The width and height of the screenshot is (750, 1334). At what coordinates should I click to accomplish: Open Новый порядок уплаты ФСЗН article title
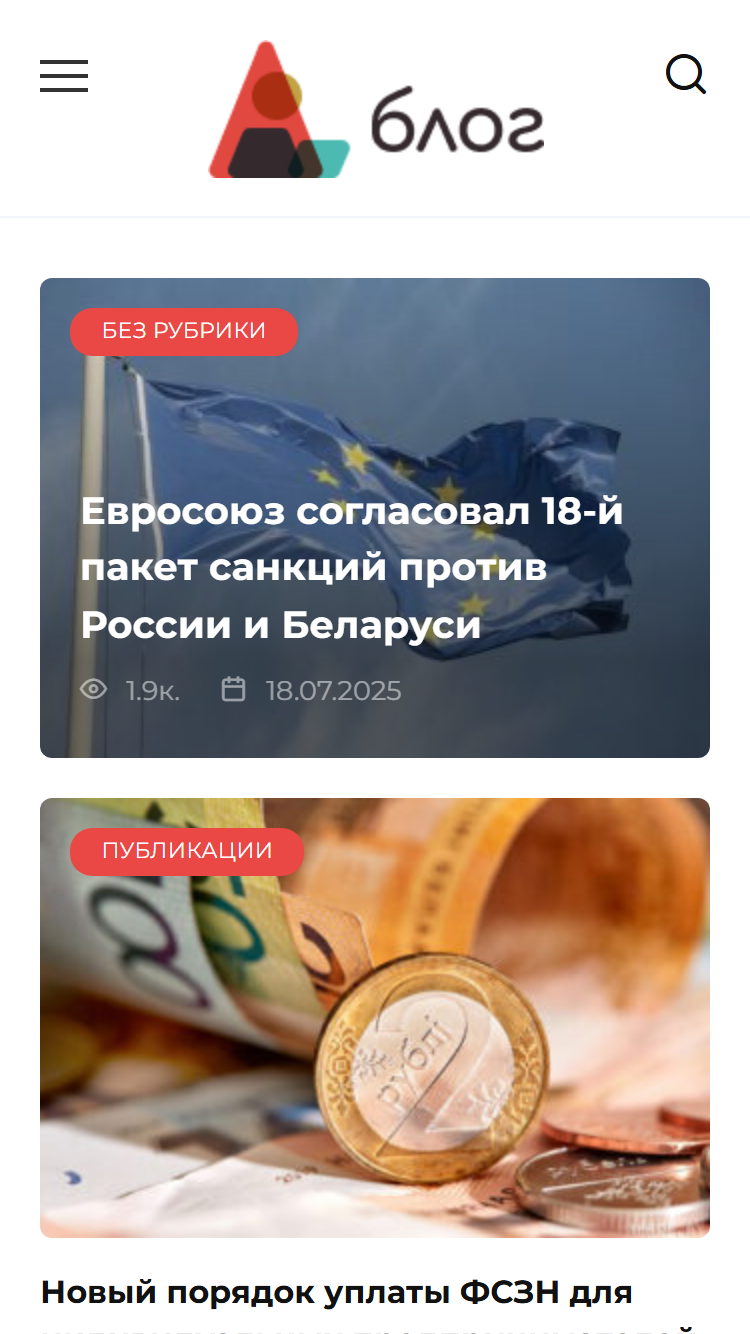[337, 1292]
